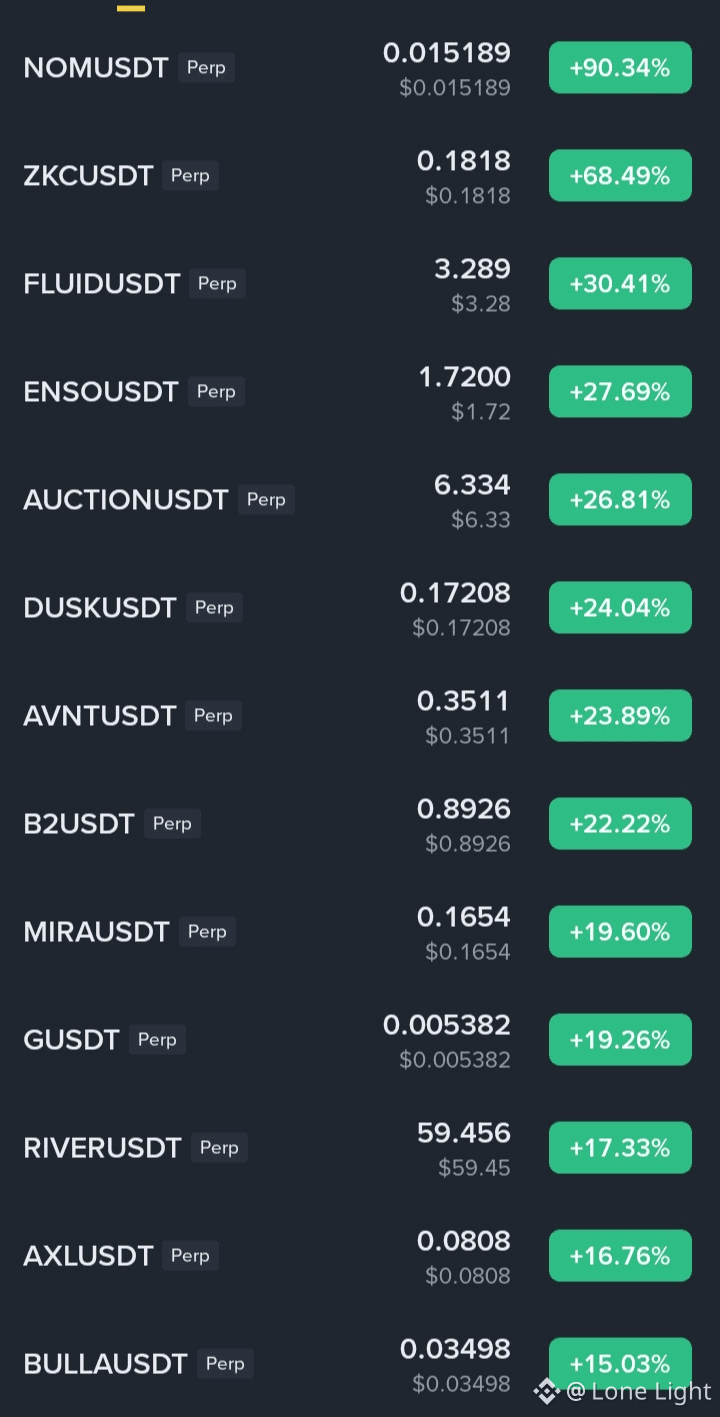The width and height of the screenshot is (720, 1417).
Task: Open ENSOUSDT perpetual market
Action: 101,392
